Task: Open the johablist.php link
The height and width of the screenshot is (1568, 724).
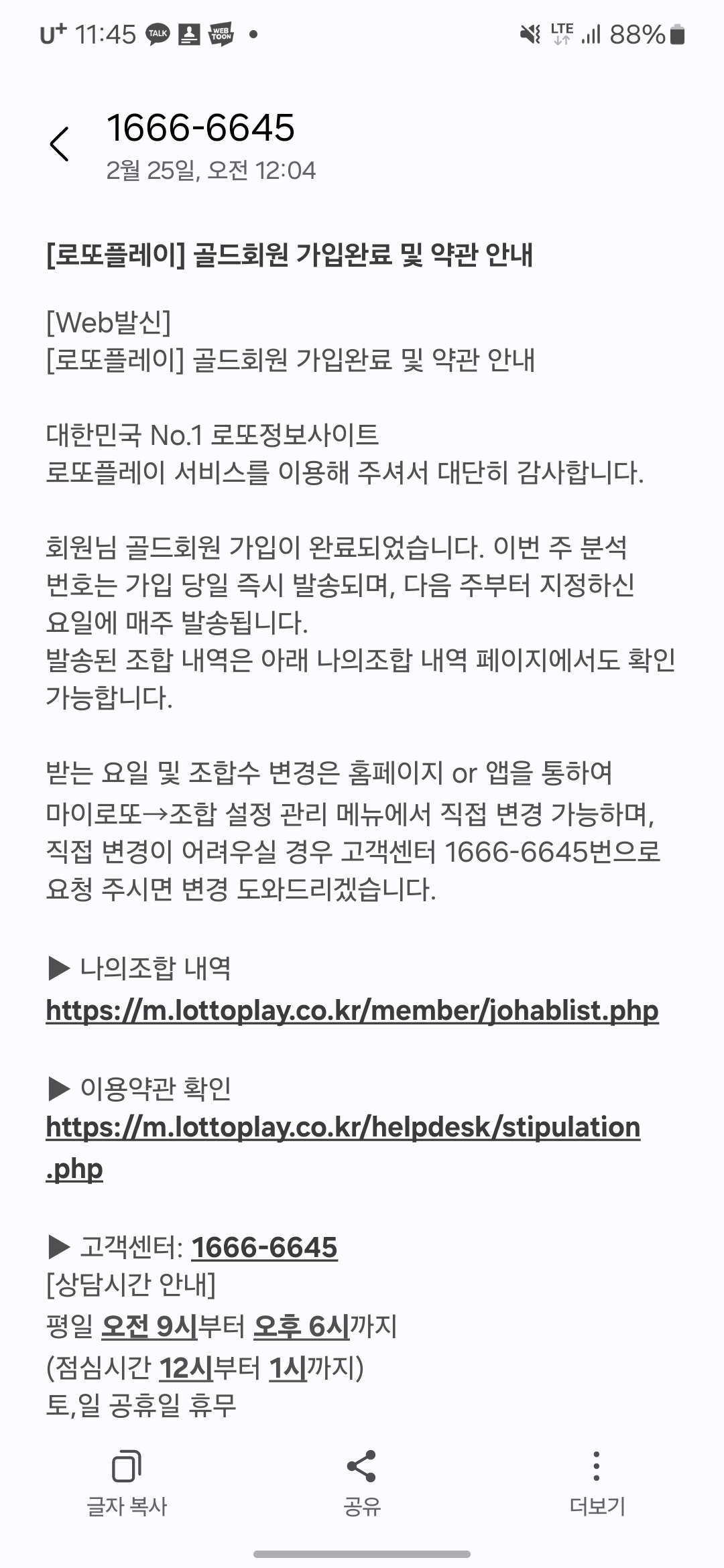Action: coord(352,1010)
